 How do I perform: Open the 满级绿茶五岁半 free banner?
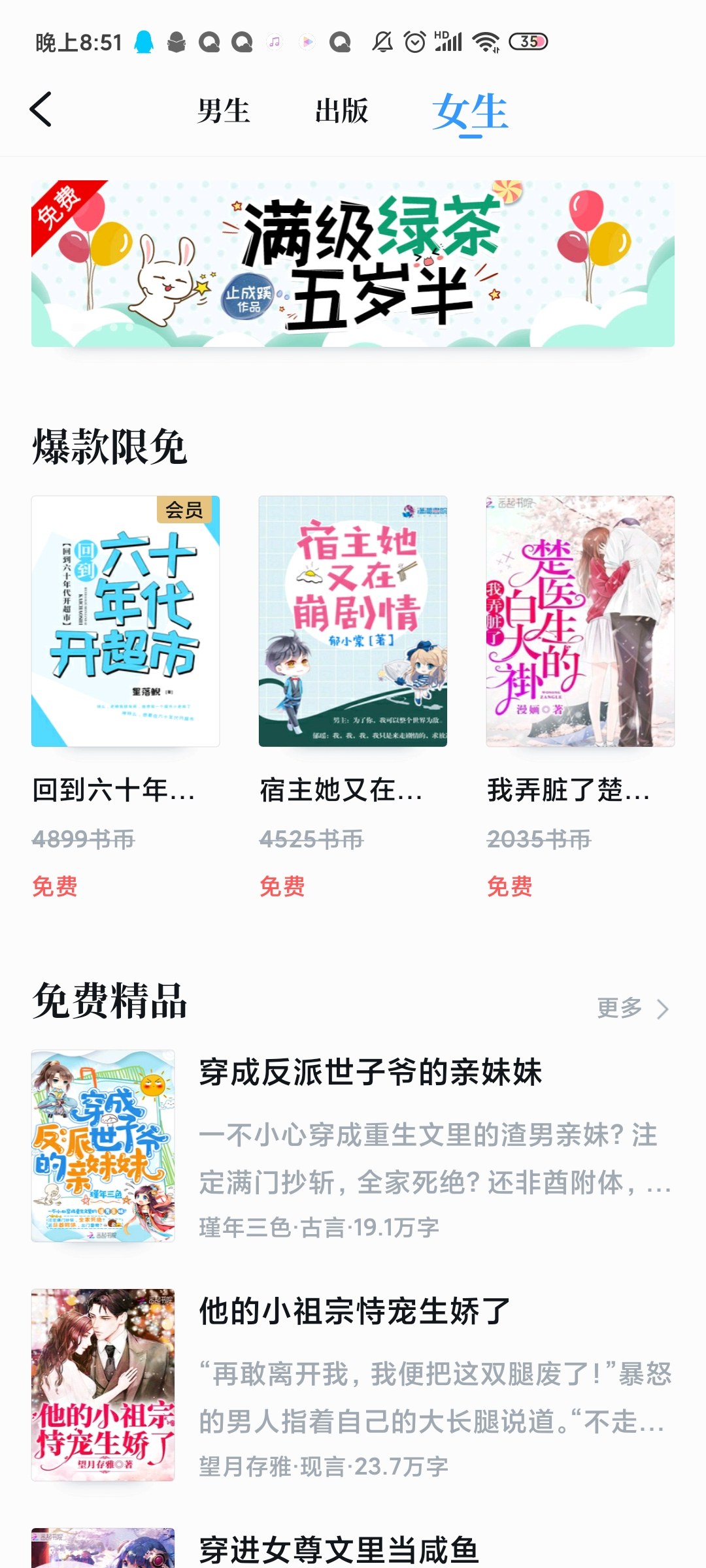tap(353, 264)
